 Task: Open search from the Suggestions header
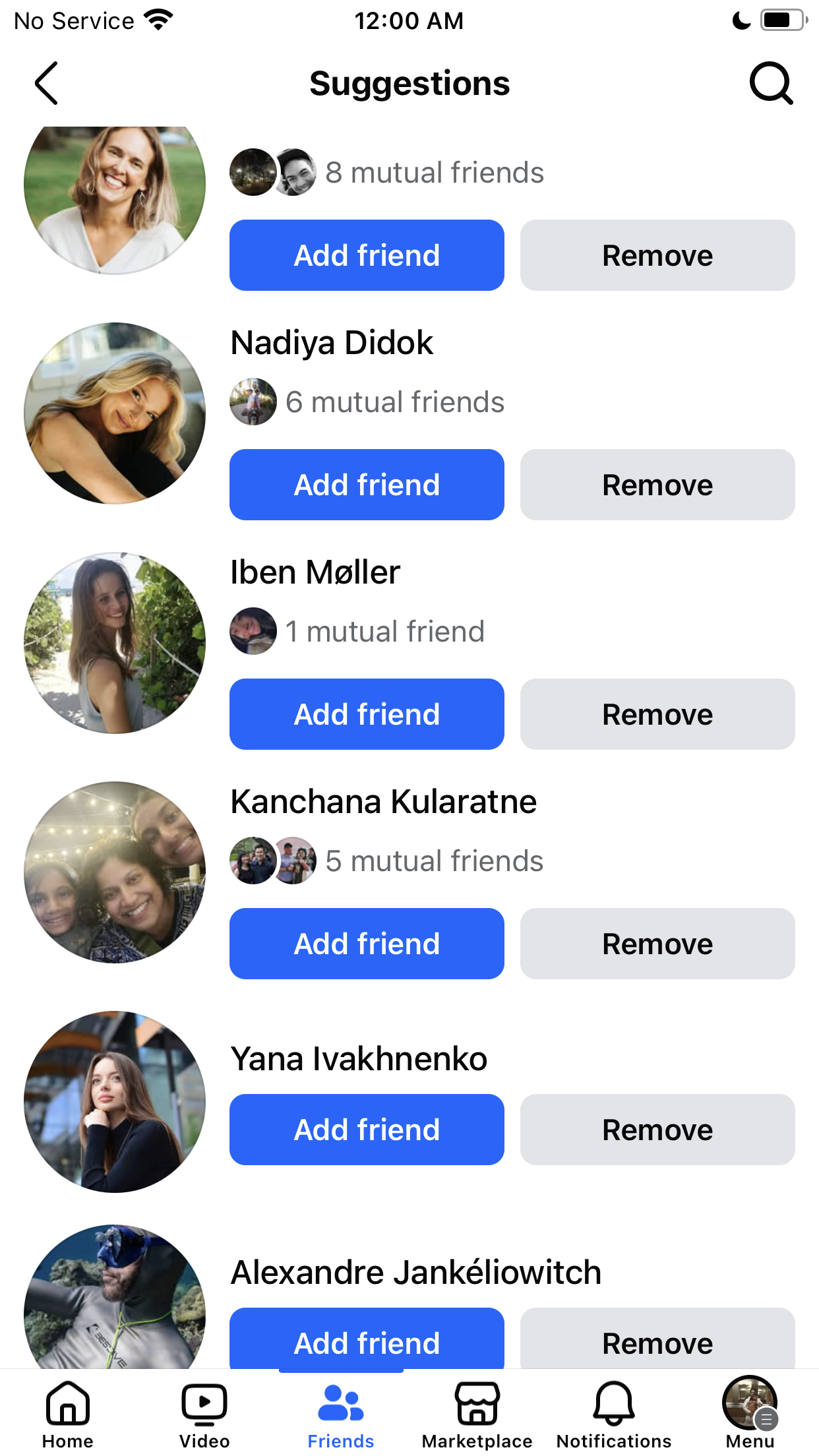[x=770, y=84]
